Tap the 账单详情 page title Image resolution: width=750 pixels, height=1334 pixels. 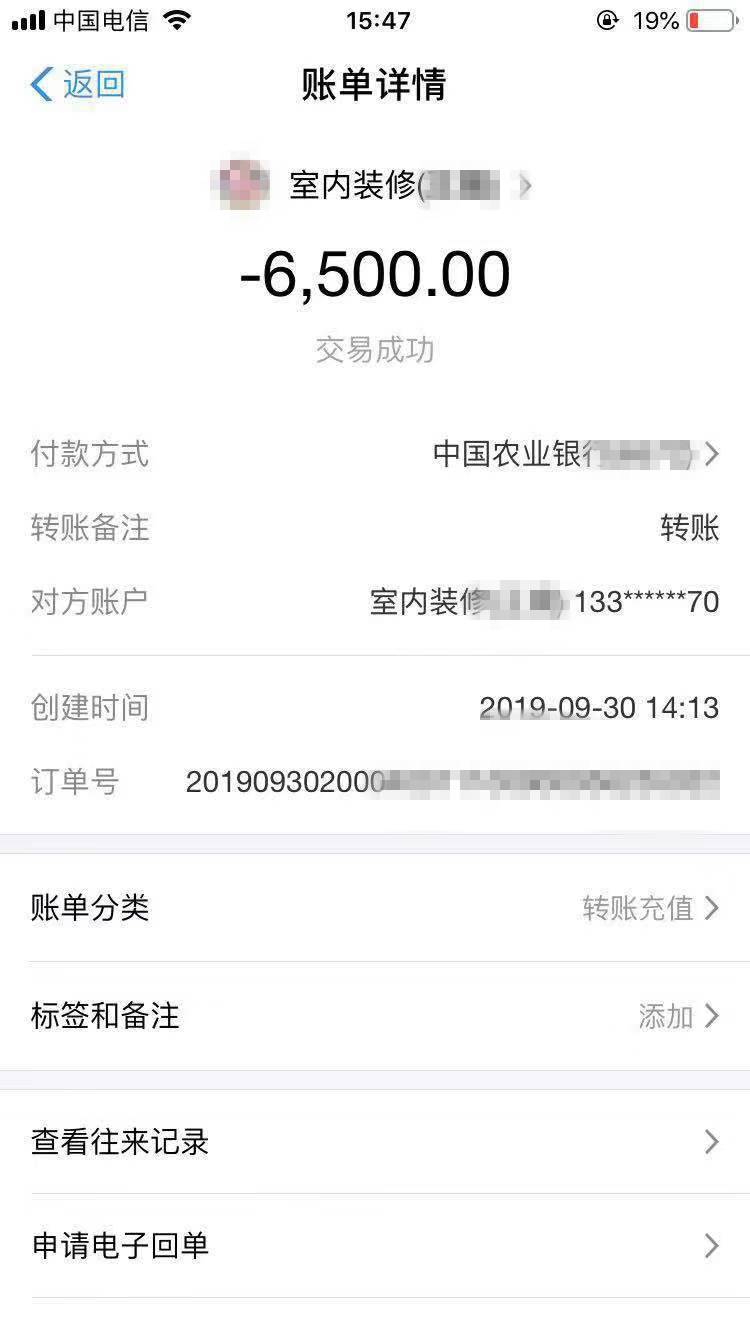(374, 87)
